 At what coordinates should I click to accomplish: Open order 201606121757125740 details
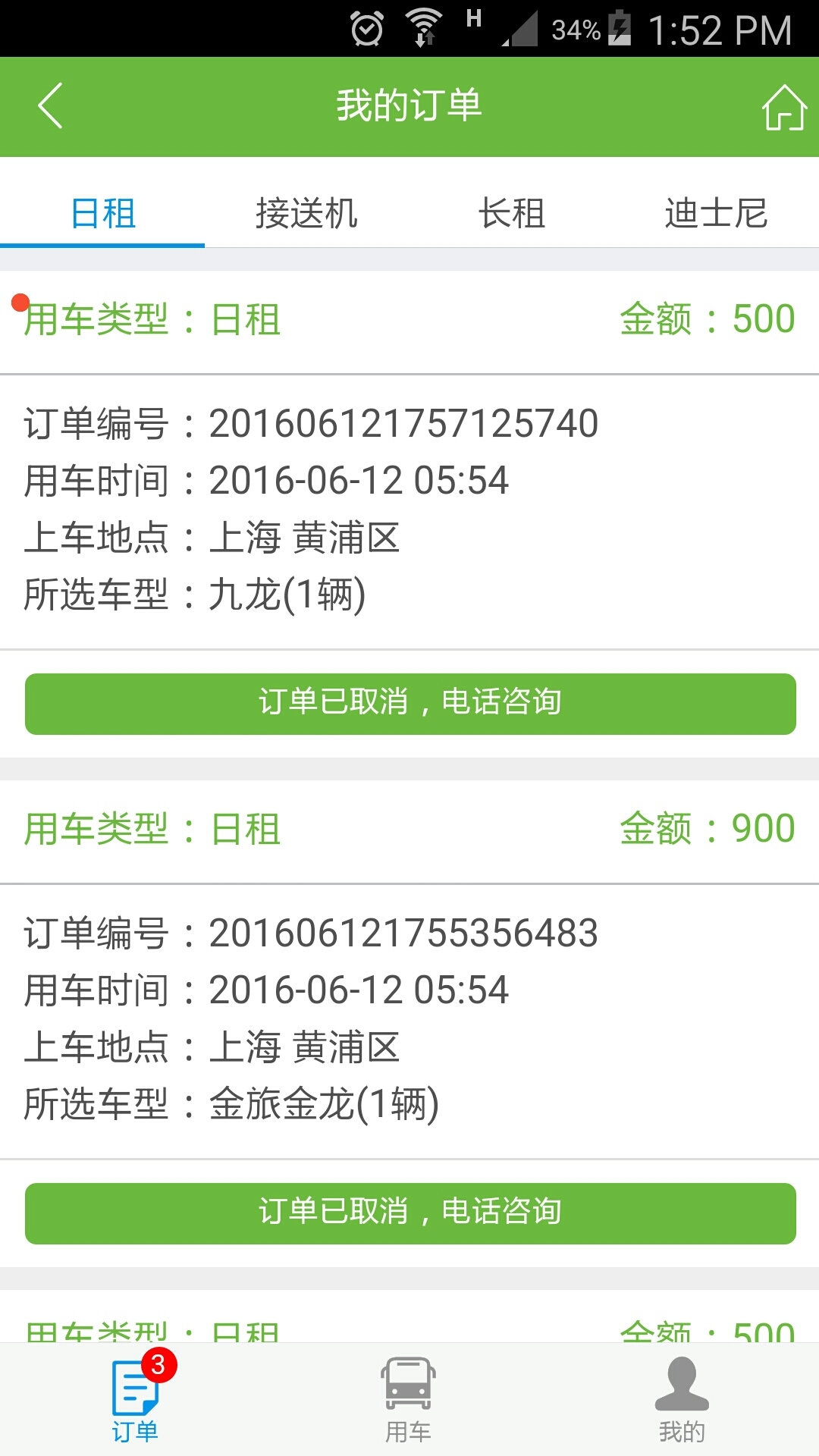coord(409,510)
